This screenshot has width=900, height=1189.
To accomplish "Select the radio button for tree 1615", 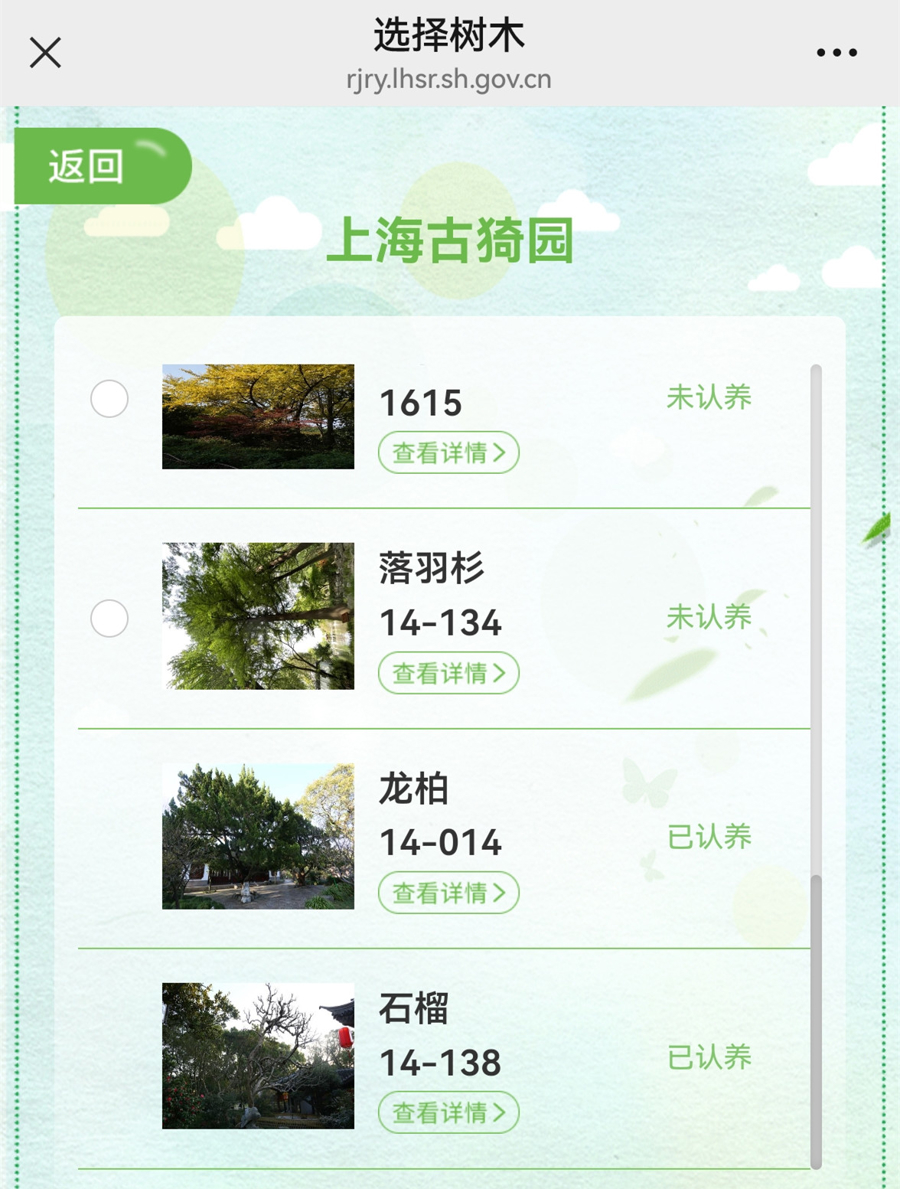I will point(110,399).
